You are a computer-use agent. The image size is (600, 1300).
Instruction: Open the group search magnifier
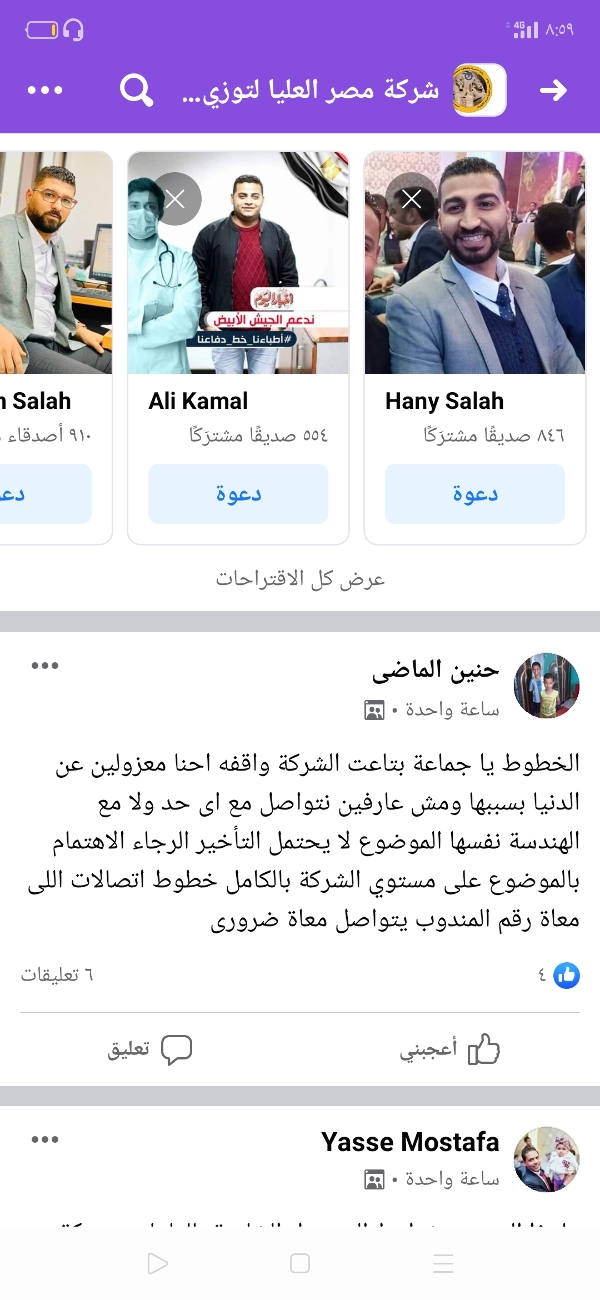point(136,90)
